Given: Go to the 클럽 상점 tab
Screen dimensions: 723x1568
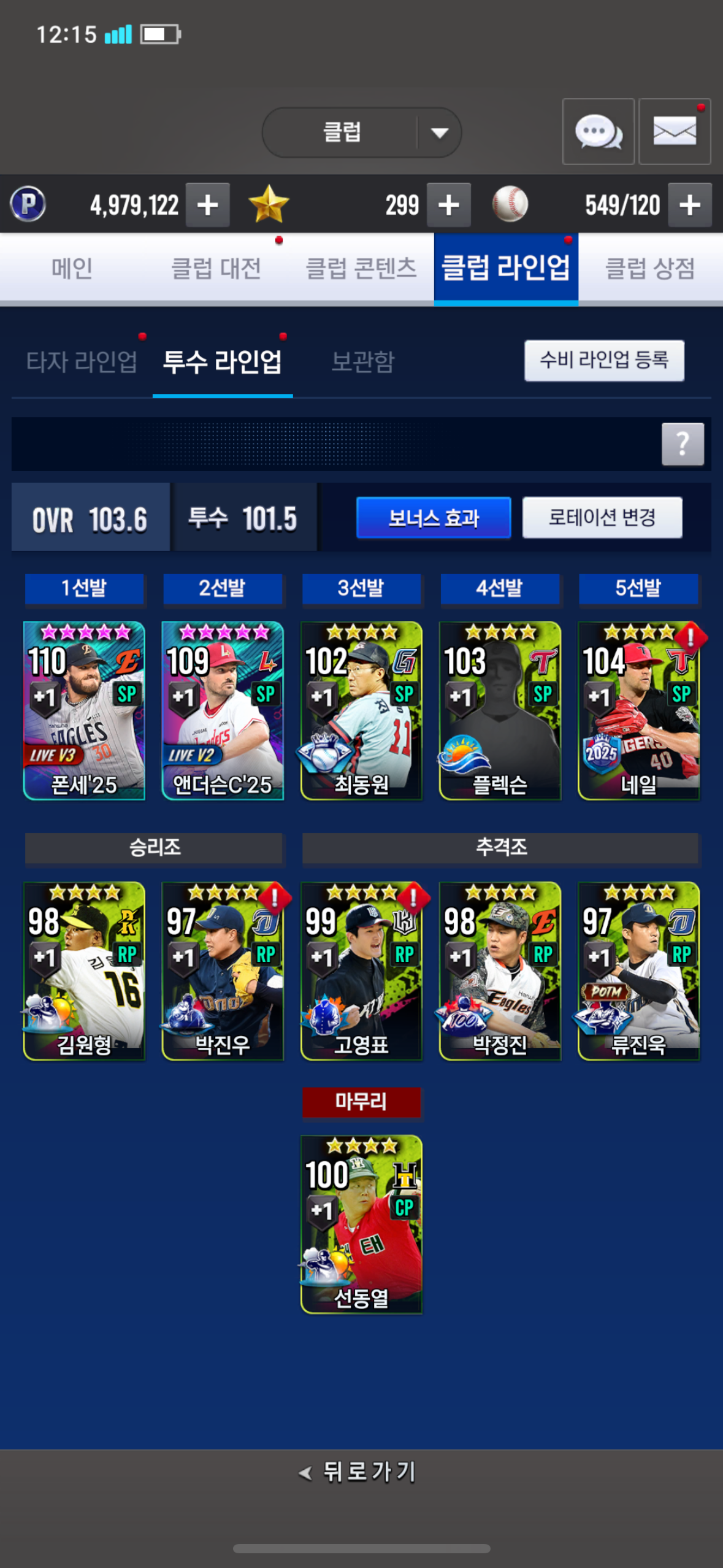Looking at the screenshot, I should (x=649, y=269).
